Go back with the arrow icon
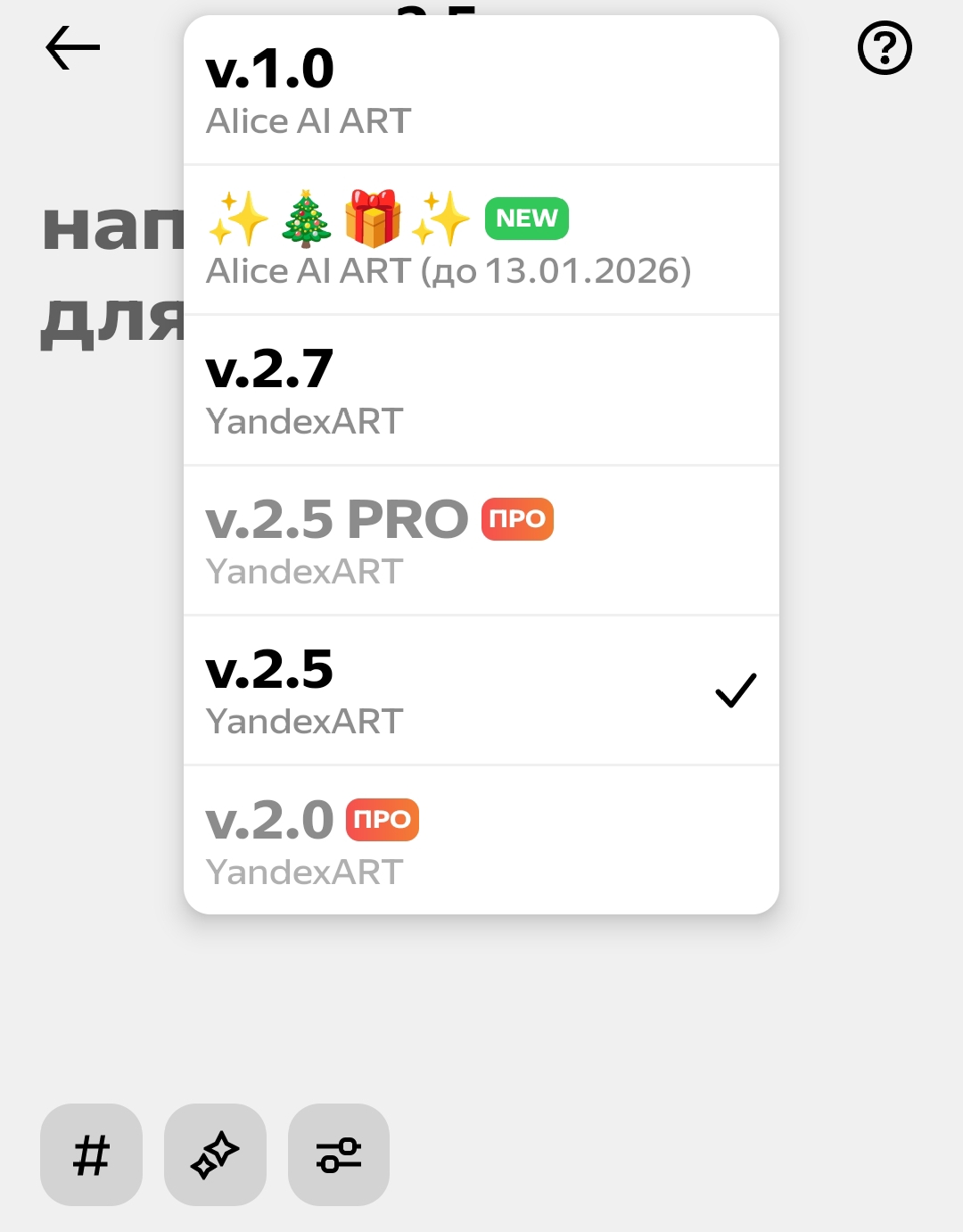 click(72, 47)
